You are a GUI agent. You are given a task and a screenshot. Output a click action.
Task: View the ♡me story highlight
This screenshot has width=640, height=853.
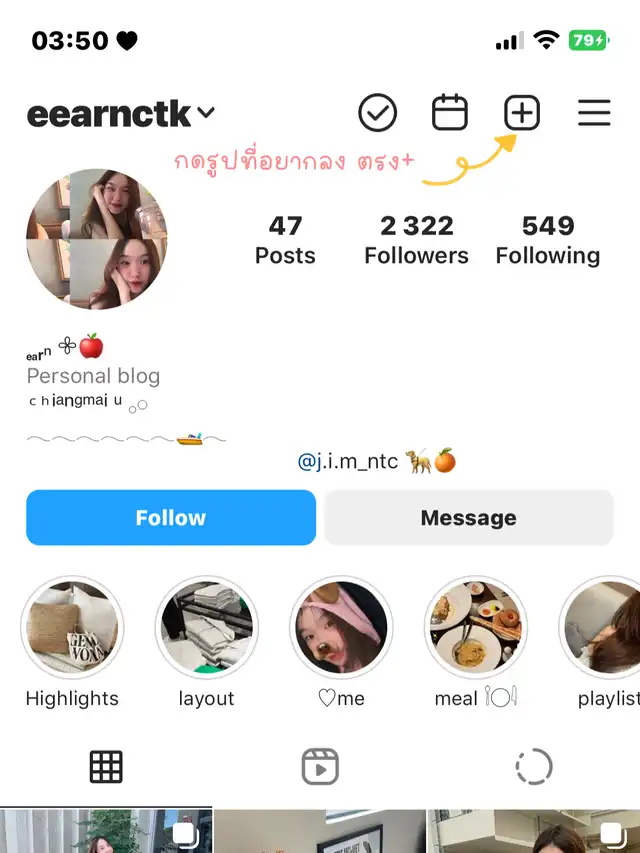tap(341, 628)
